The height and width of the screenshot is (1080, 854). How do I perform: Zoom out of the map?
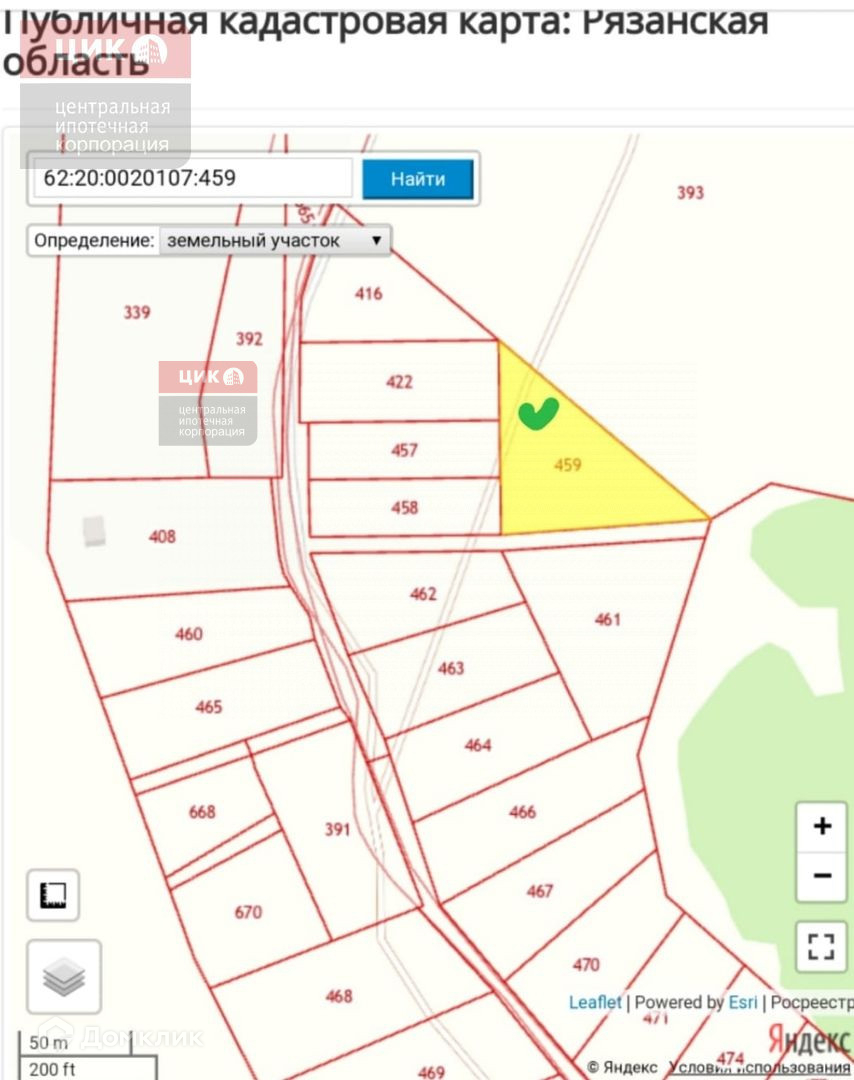pos(821,876)
